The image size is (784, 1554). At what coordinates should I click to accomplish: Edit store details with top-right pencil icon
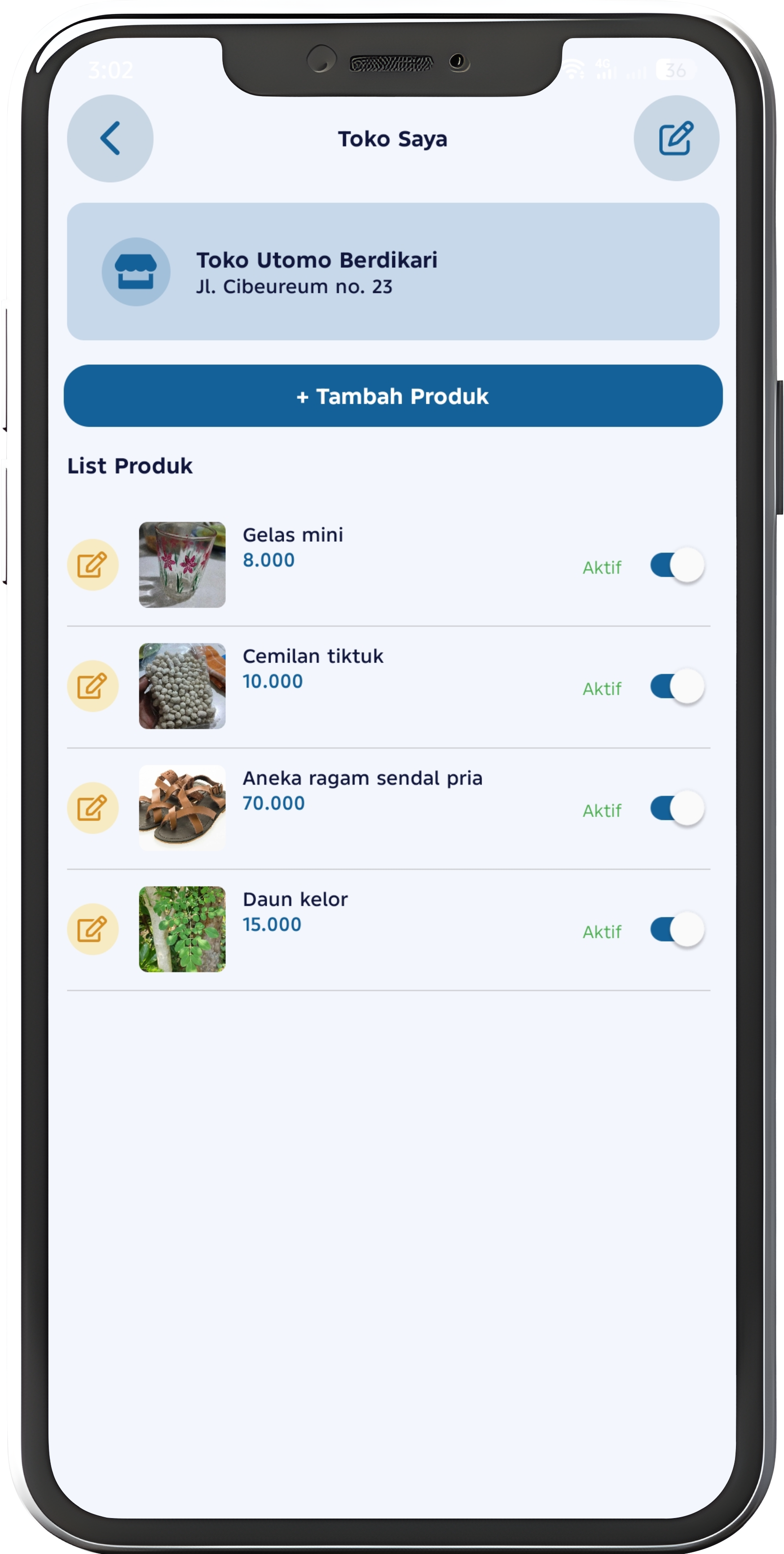(x=676, y=138)
